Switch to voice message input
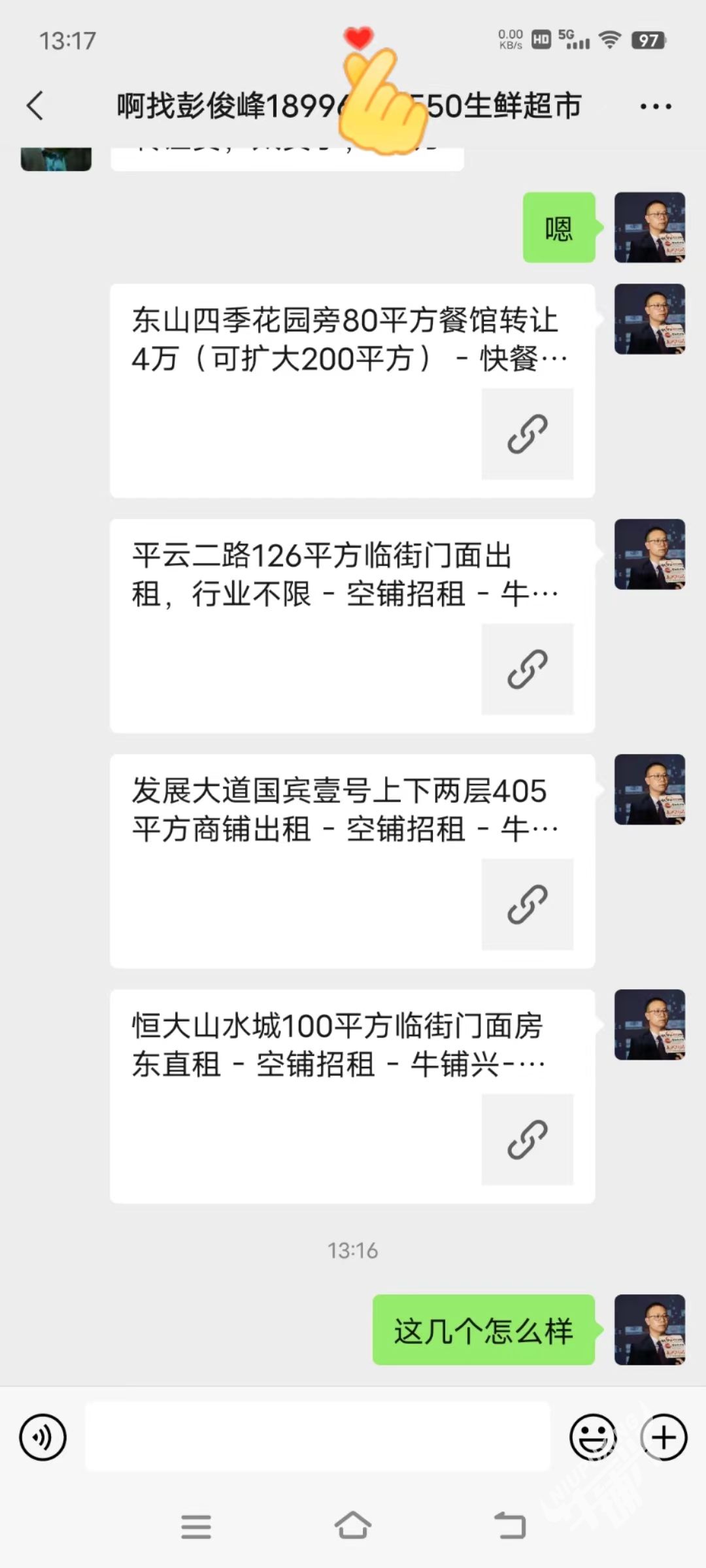 click(43, 1437)
